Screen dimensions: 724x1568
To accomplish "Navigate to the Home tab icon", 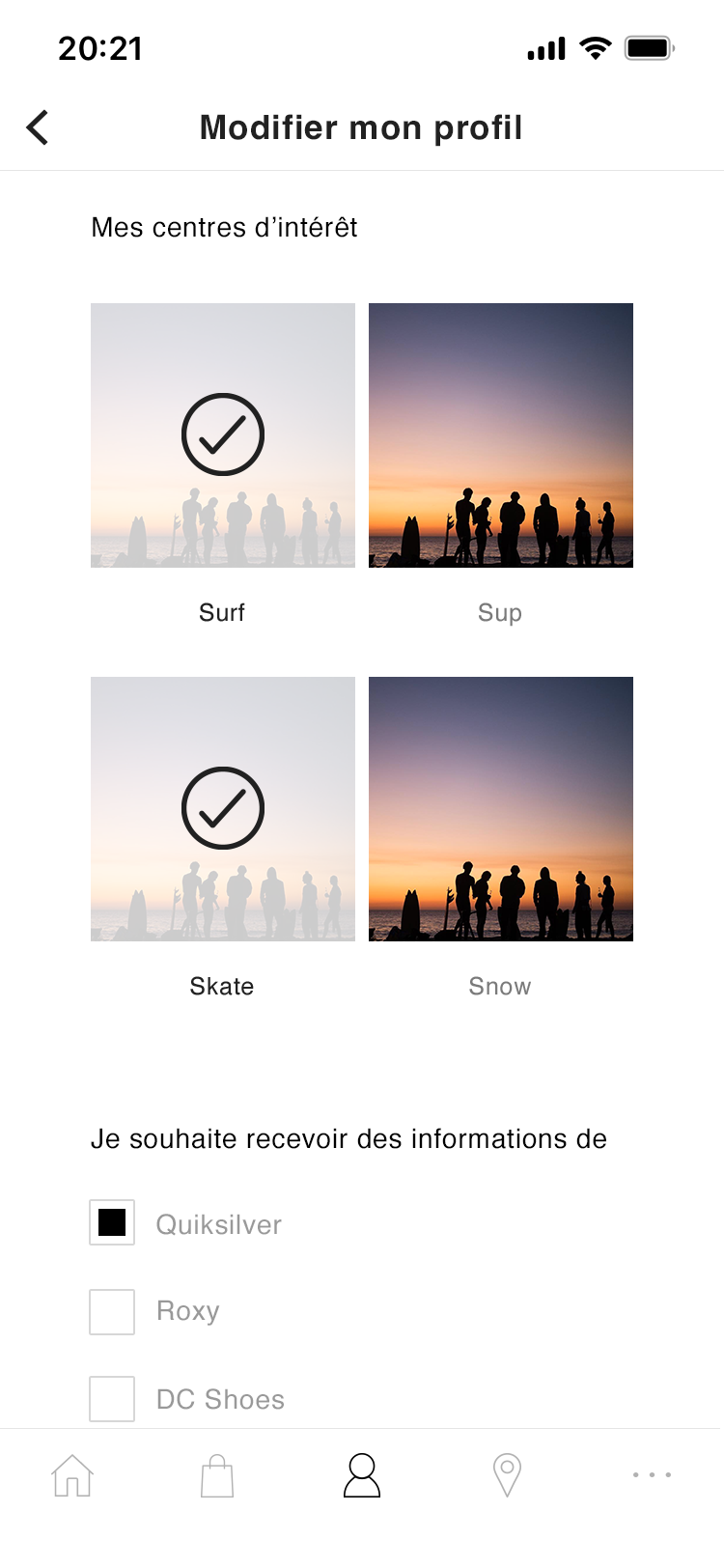I will [72, 1474].
